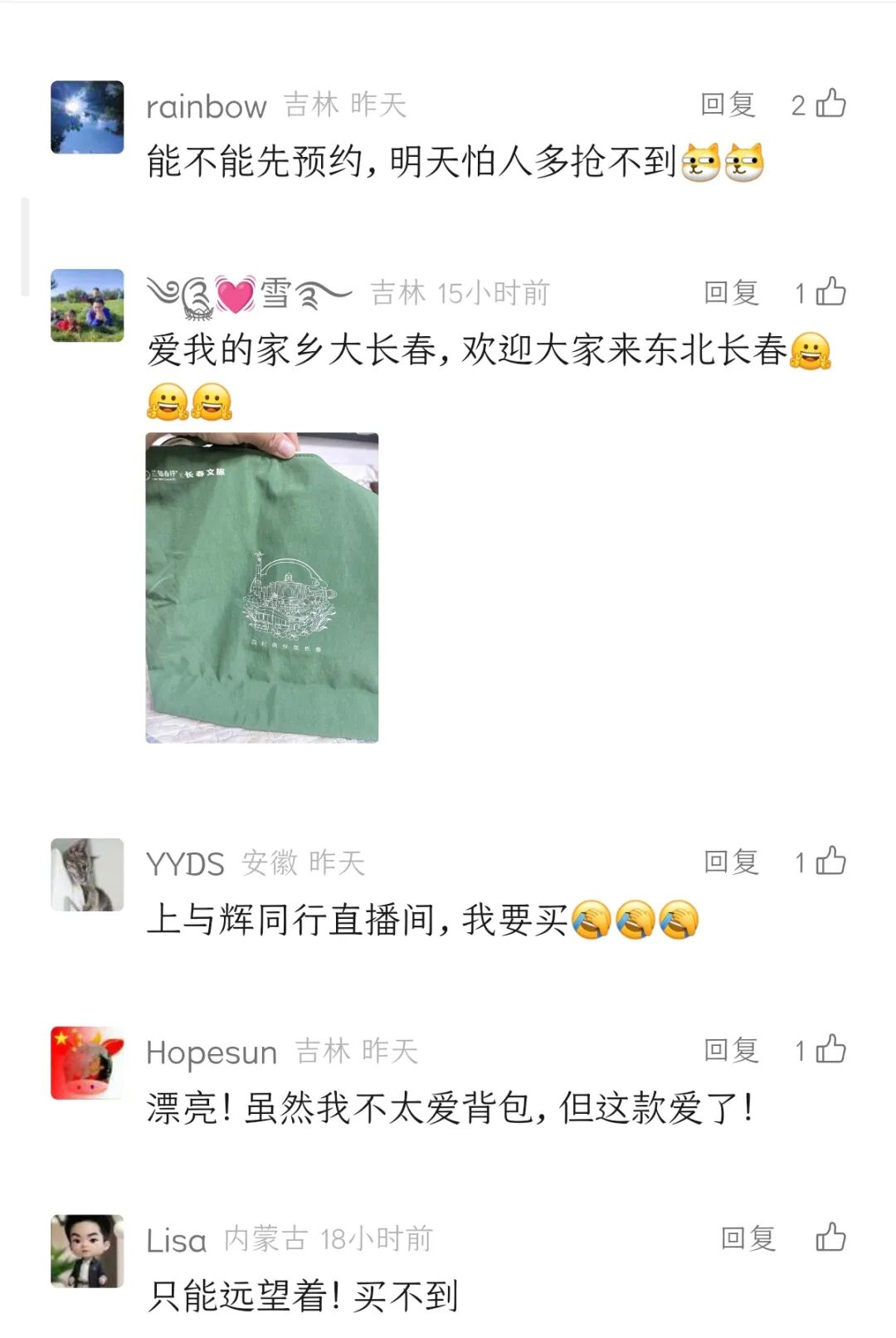Open YYDS's profile avatar

(87, 875)
